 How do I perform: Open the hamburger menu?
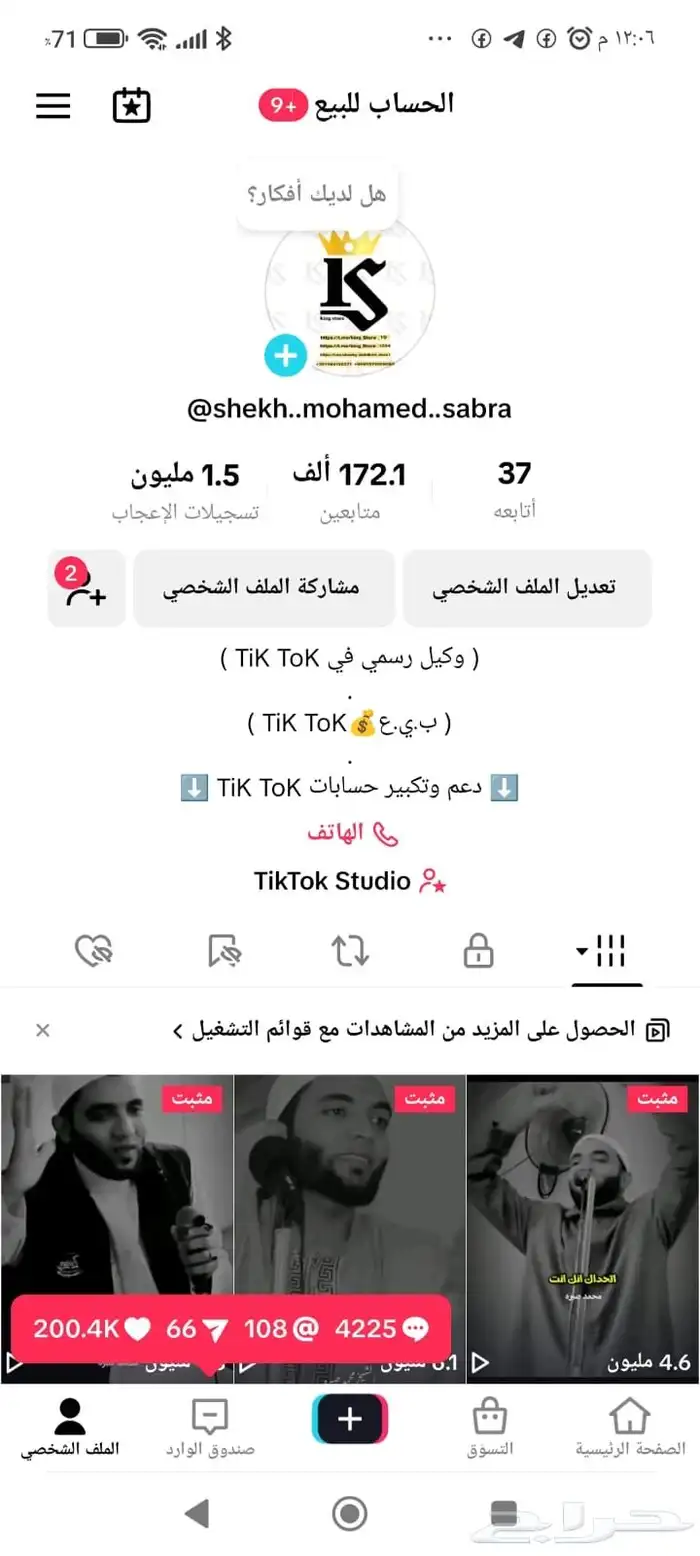(54, 106)
